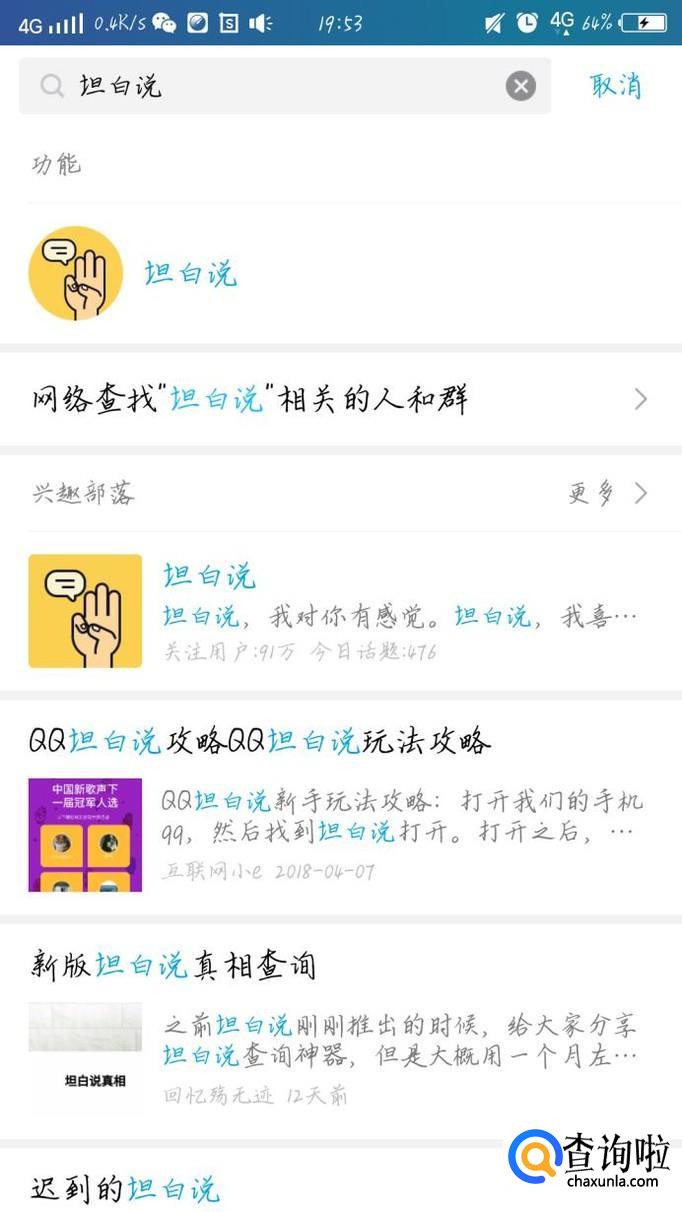Open 网络查找坦白说相关的人和群
Screen dimensions: 682x1212
(340, 400)
